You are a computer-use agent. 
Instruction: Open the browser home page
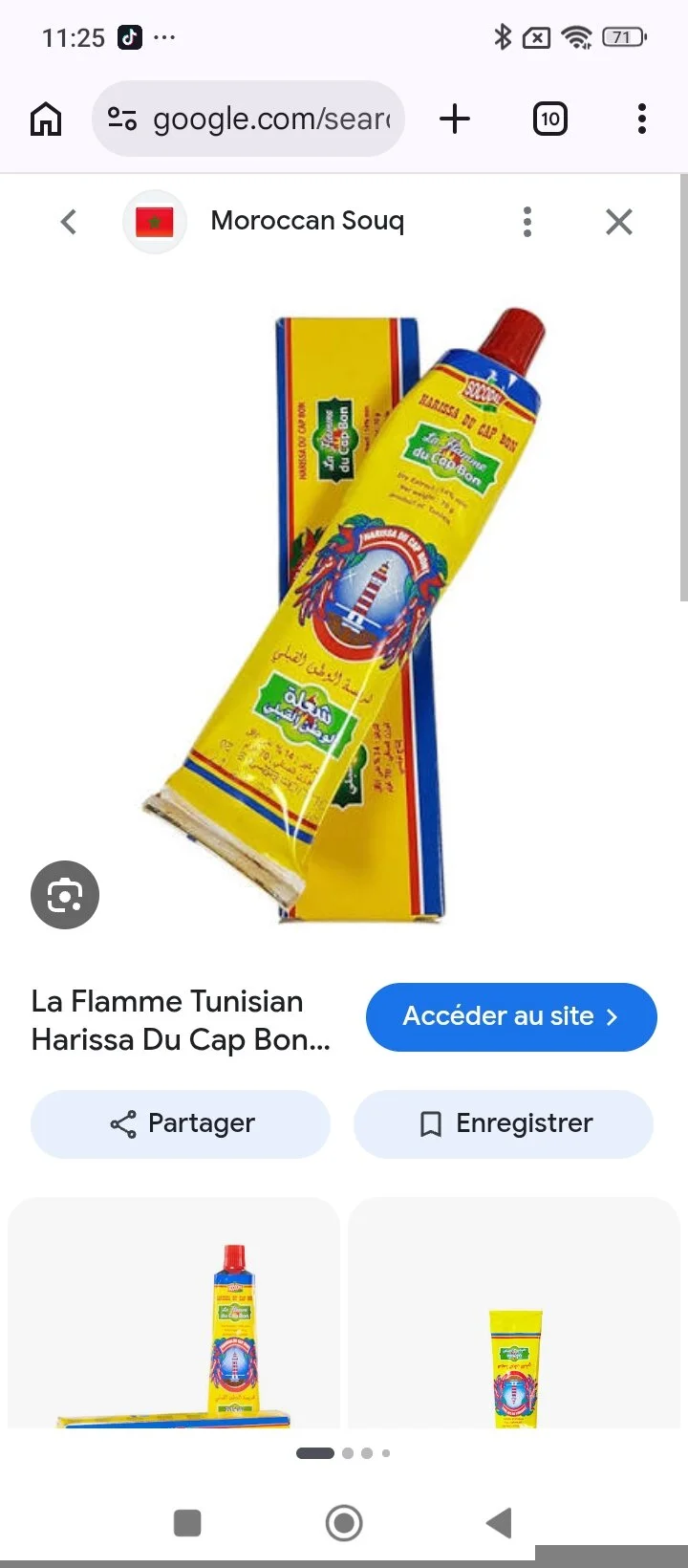tap(46, 120)
